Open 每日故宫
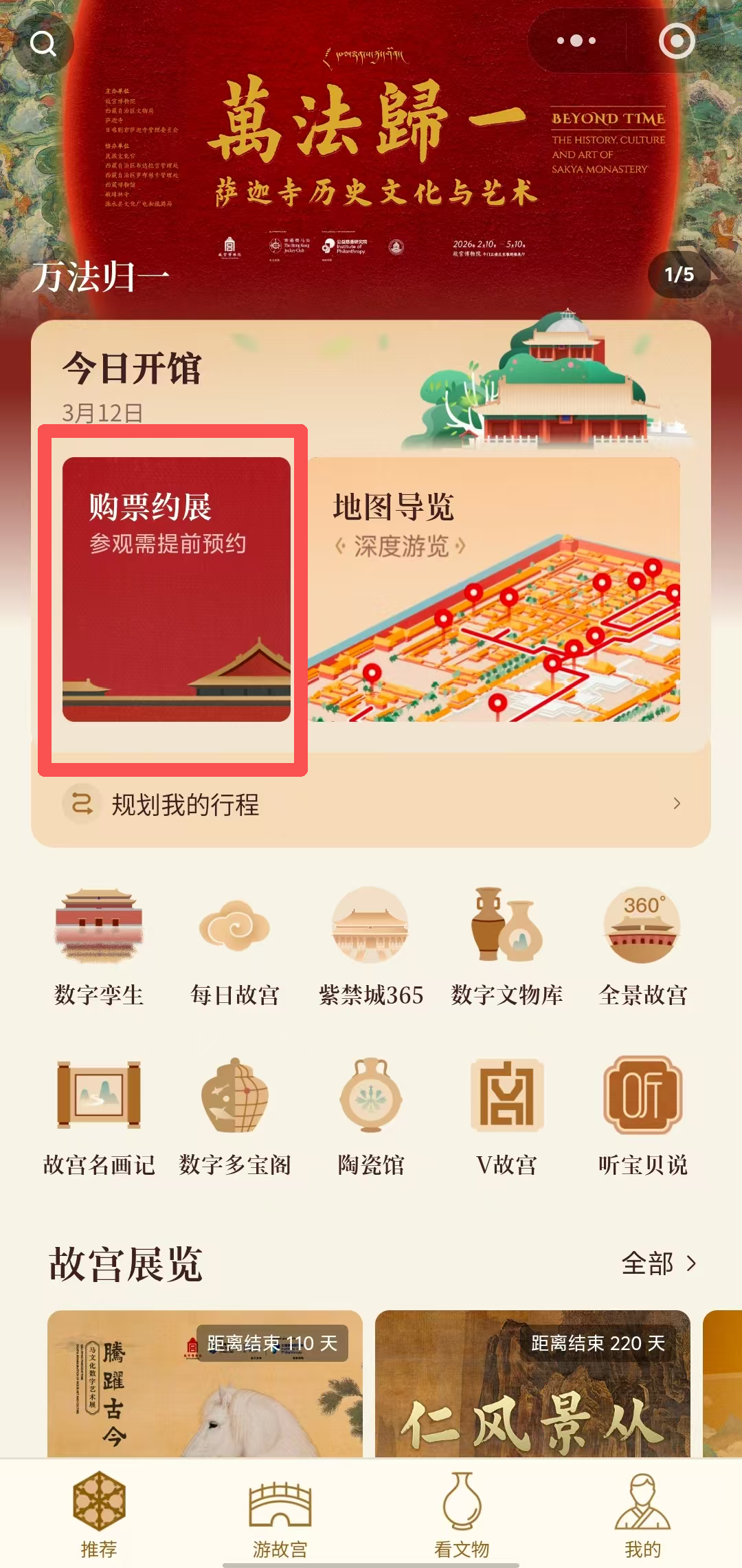Viewport: 742px width, 1568px height. [235, 946]
